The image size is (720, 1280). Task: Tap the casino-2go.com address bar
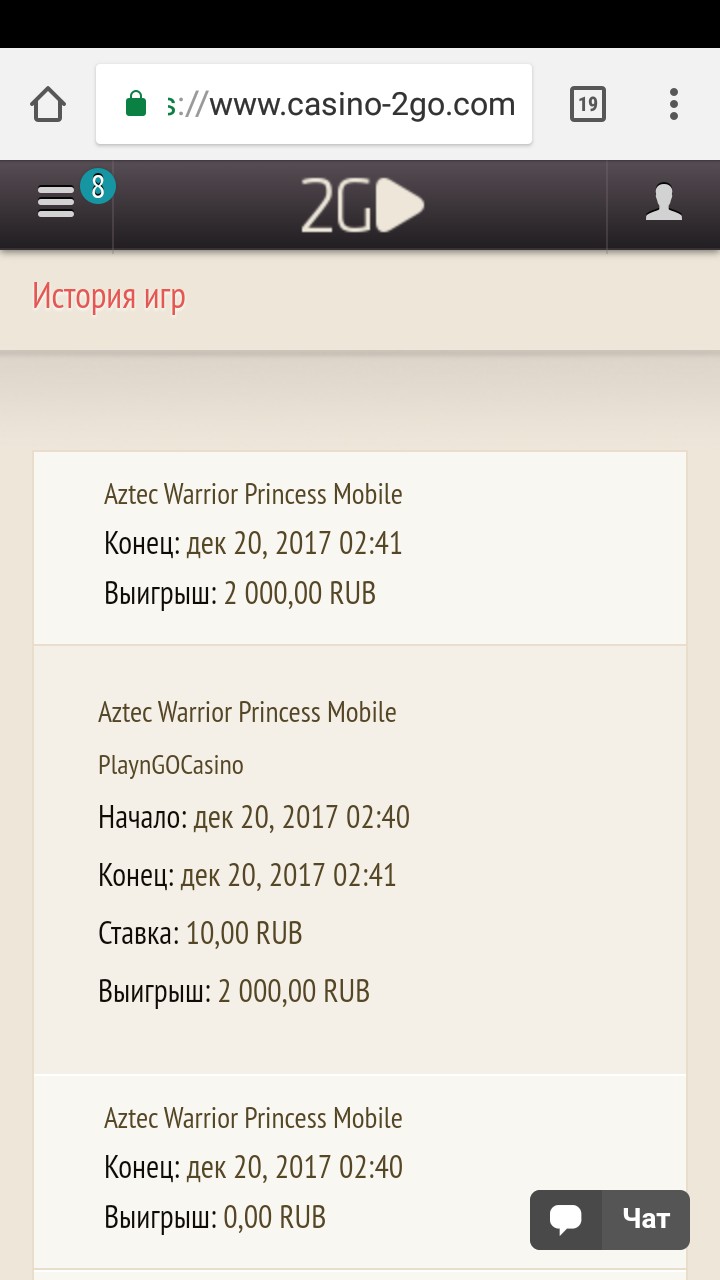pyautogui.click(x=314, y=104)
